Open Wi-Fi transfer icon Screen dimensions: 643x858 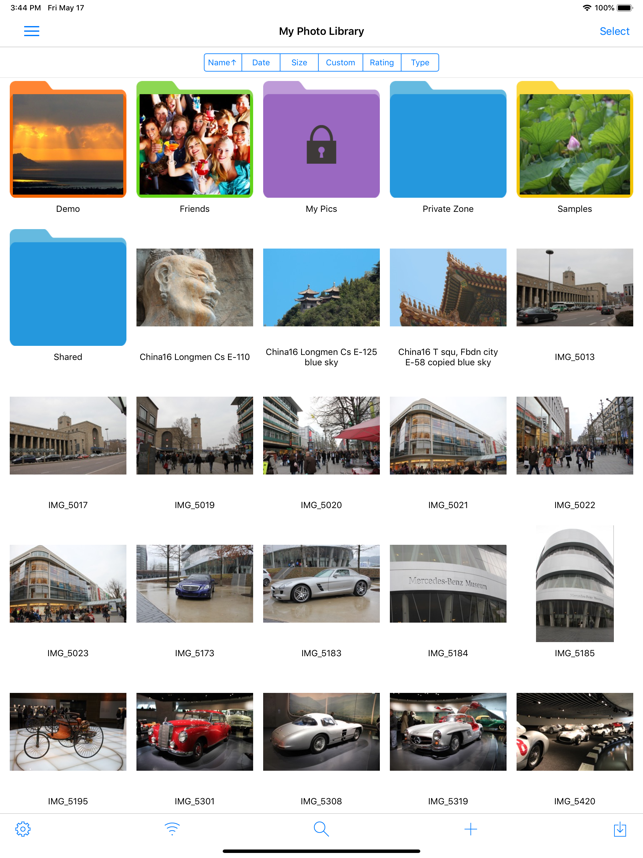coord(172,829)
